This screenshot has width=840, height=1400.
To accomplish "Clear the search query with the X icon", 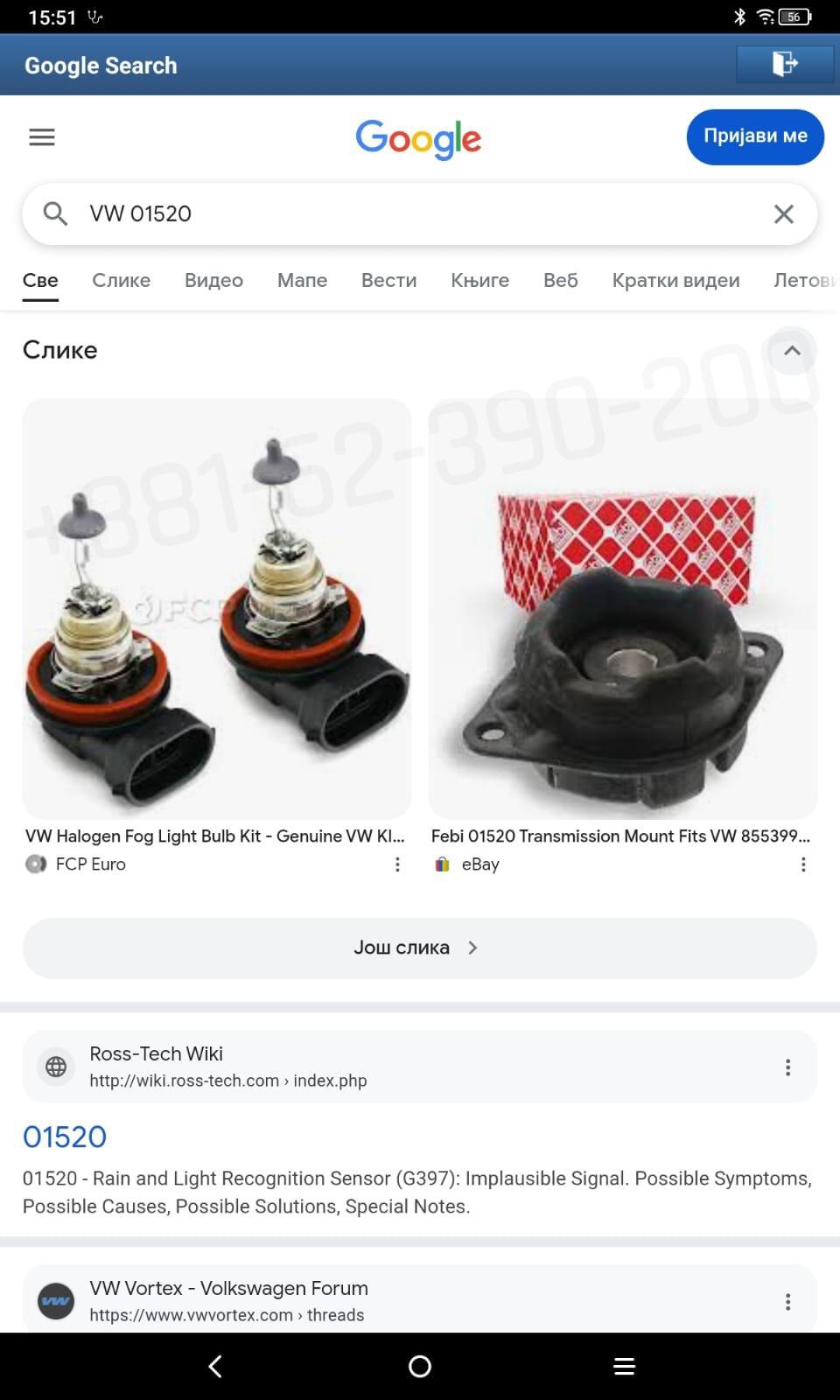I will tap(783, 213).
